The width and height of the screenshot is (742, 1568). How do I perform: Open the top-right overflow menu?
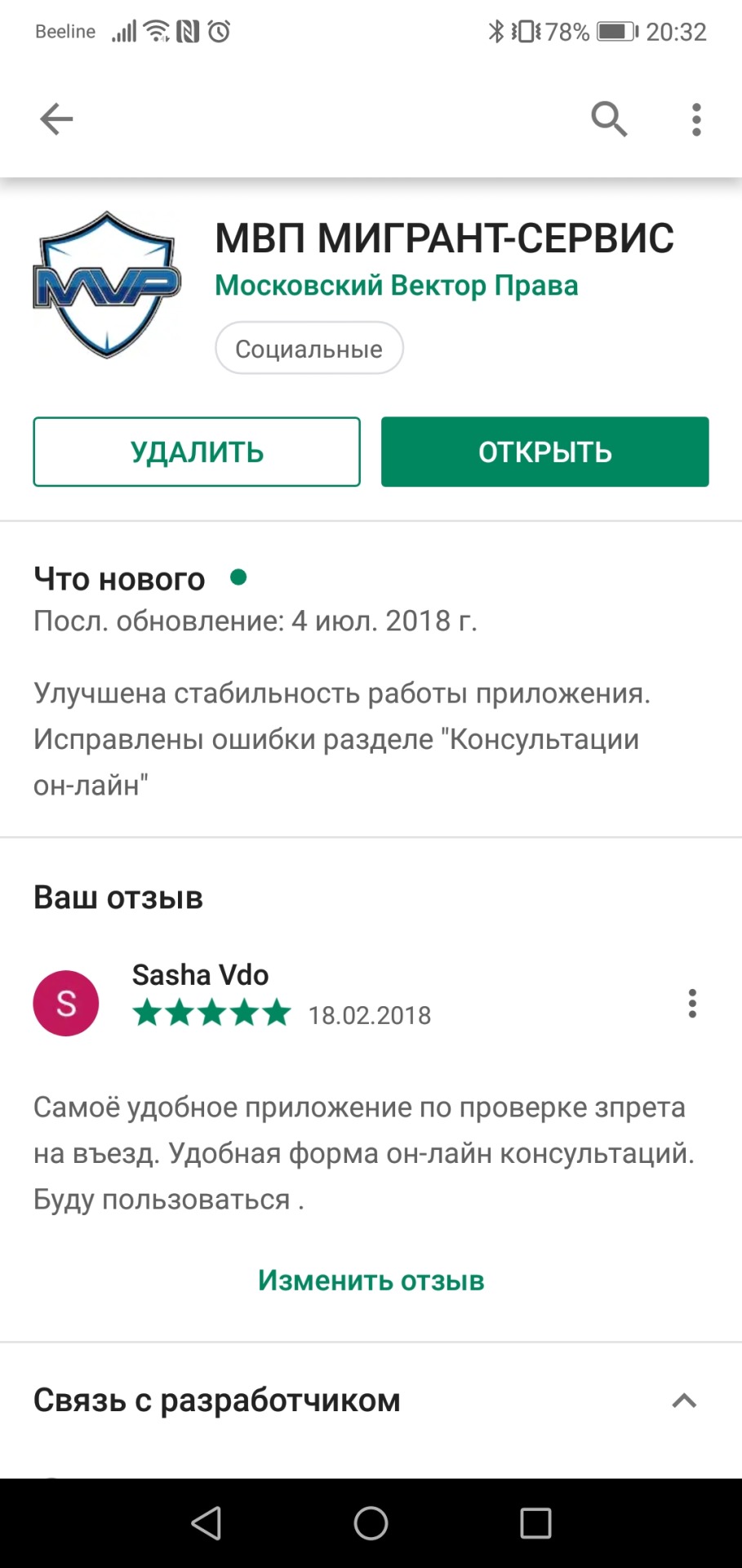[x=695, y=119]
